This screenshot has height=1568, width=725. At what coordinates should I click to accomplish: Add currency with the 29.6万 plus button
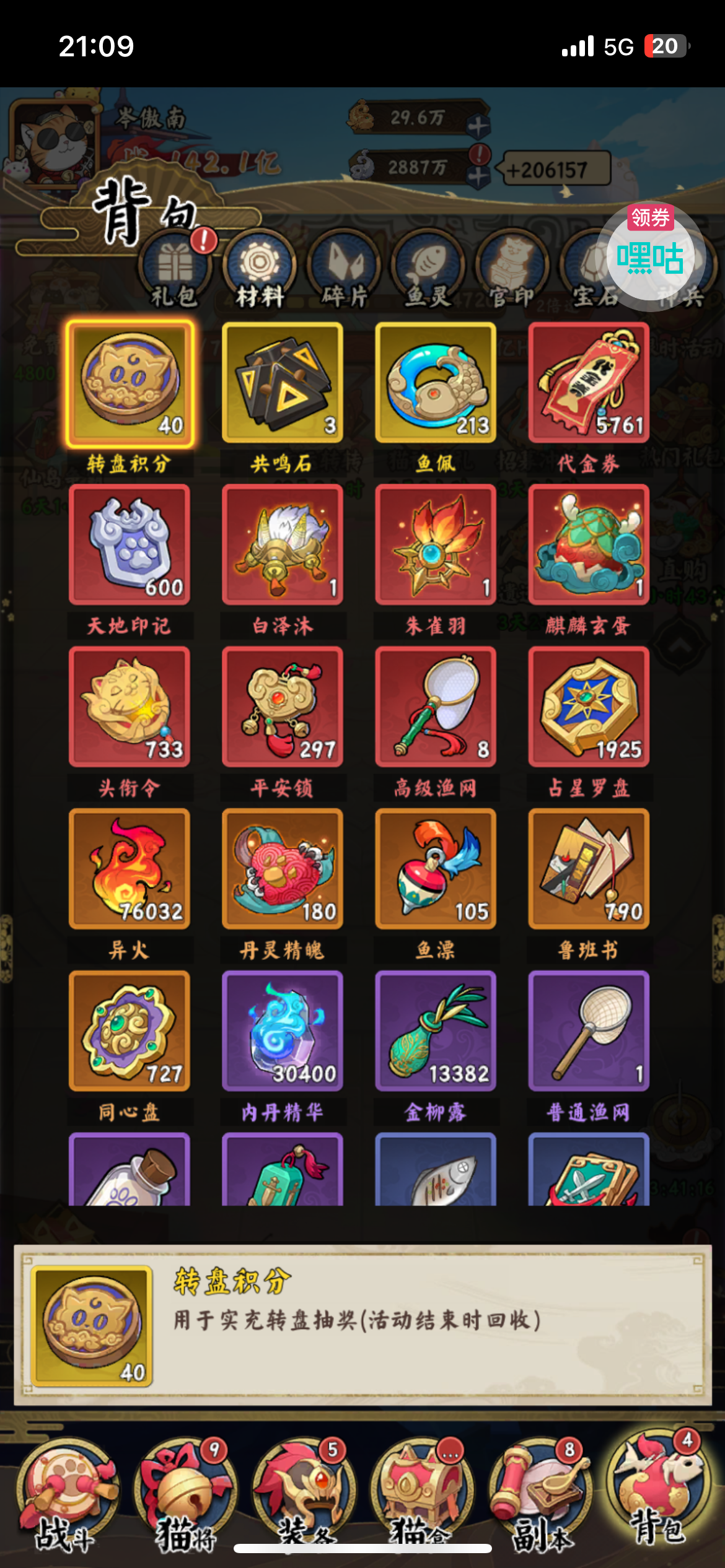click(x=478, y=126)
